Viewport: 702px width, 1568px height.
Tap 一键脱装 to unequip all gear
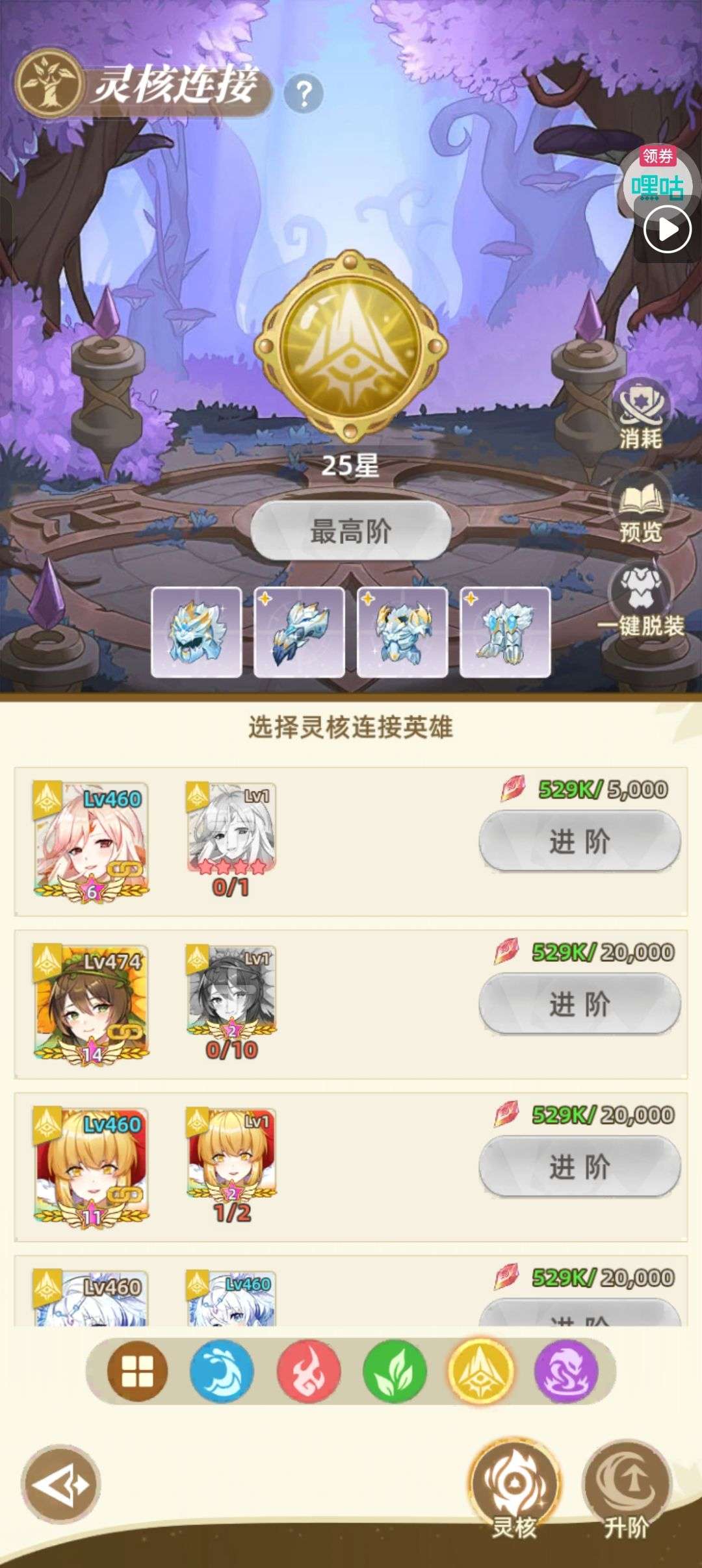click(640, 601)
